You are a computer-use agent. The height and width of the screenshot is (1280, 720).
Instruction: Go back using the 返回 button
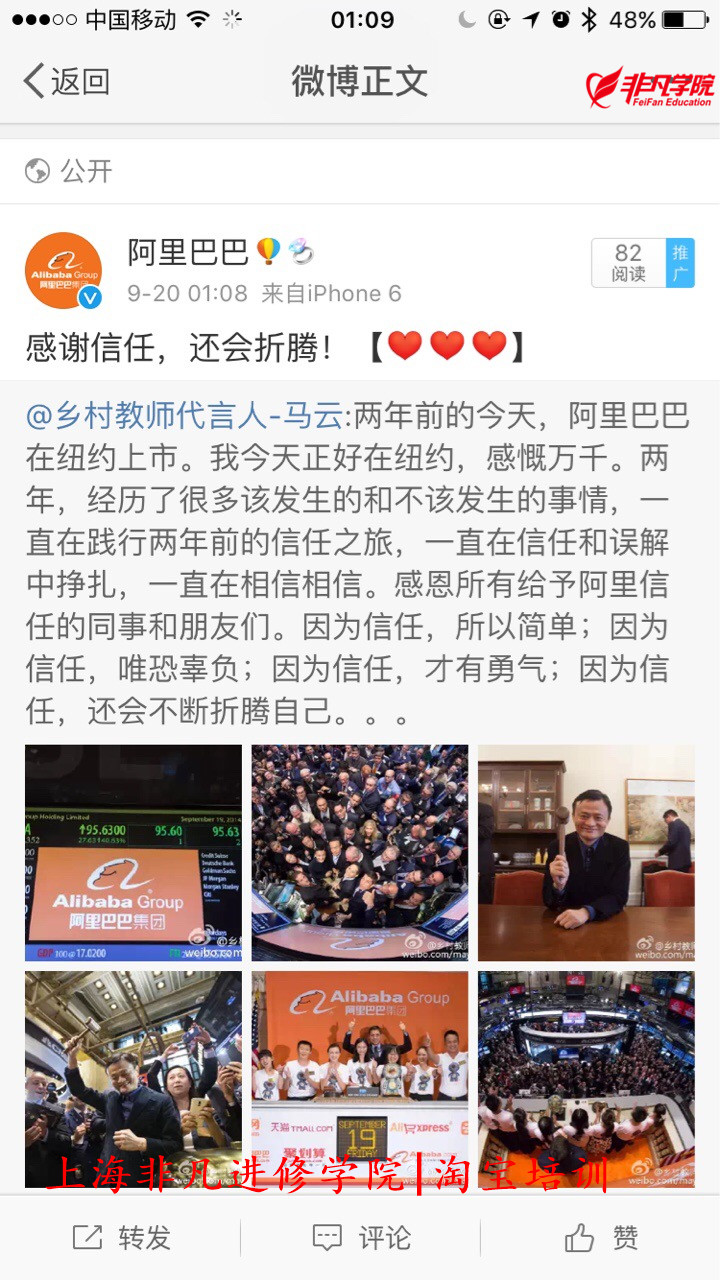67,82
